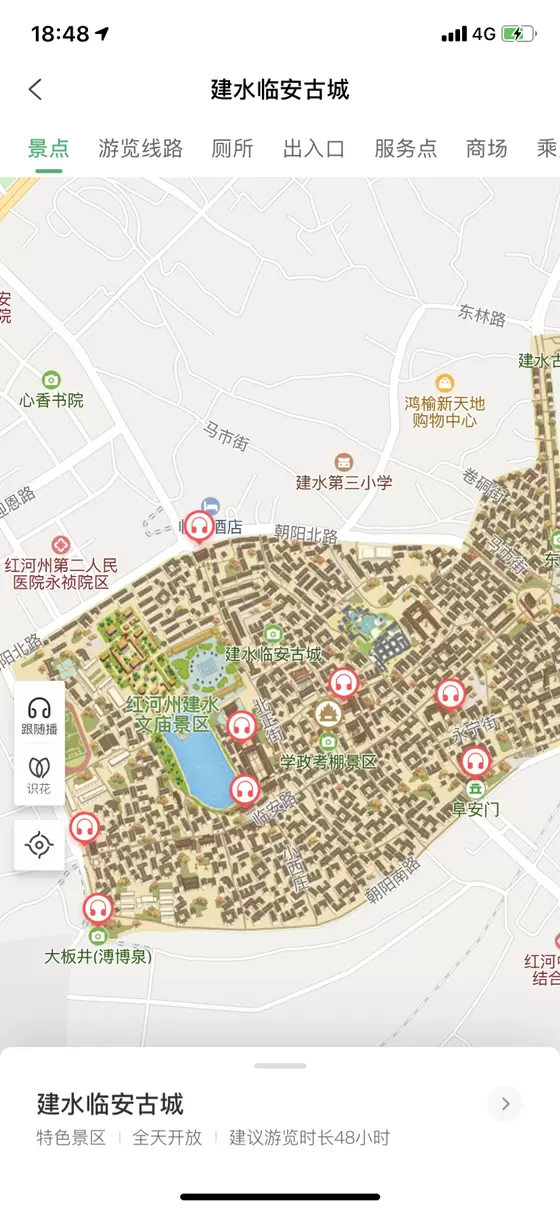Recenter the map to my location

(x=39, y=845)
